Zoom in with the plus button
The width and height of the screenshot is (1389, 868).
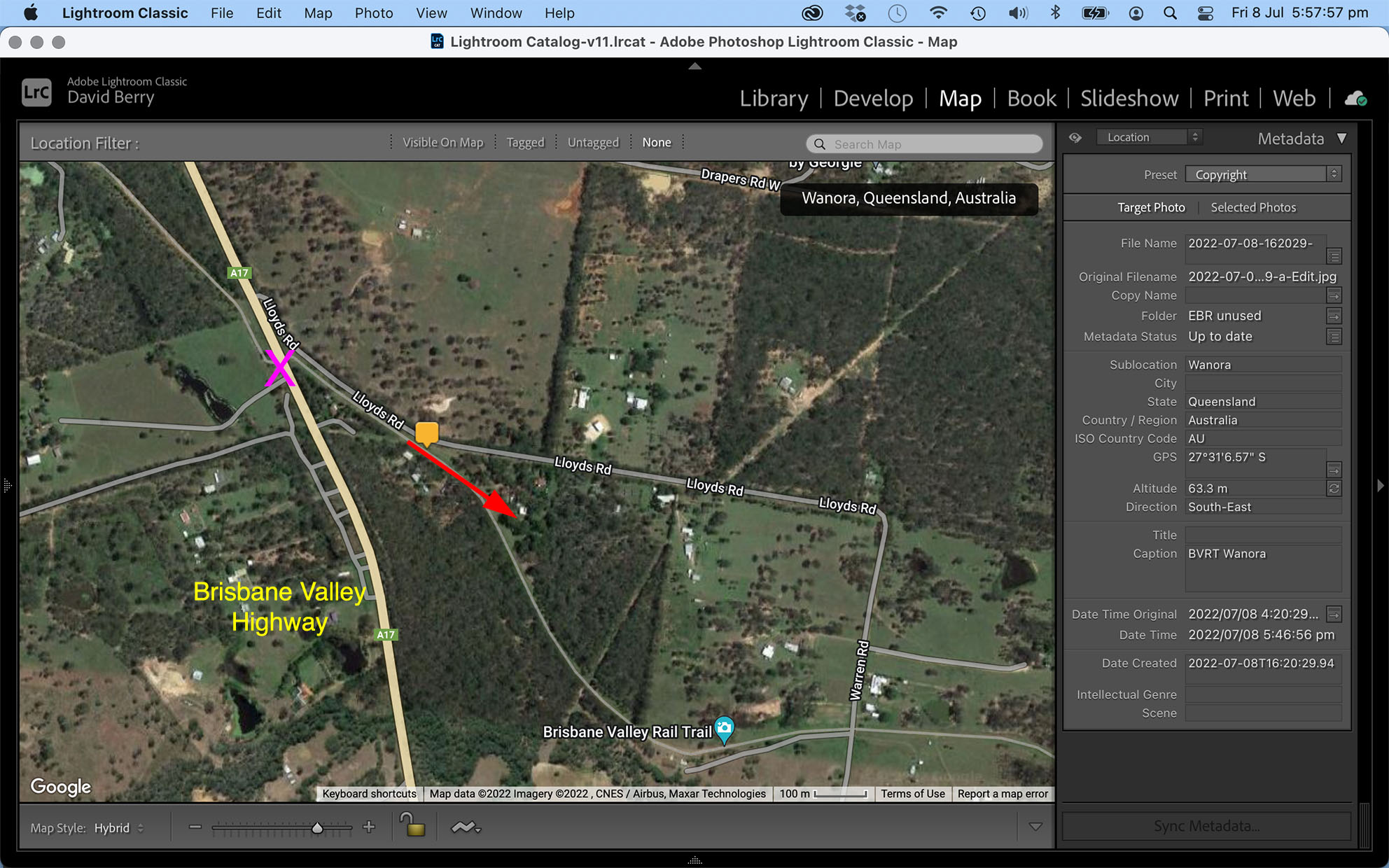coord(369,827)
